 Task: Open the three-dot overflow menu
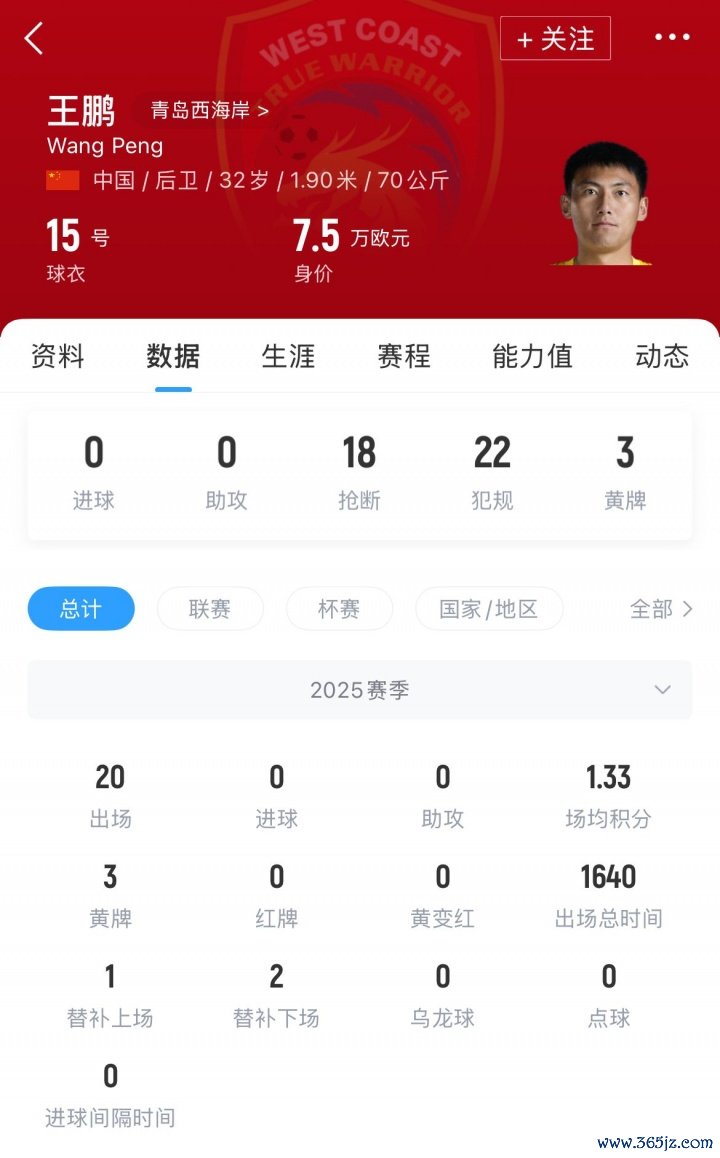672,38
